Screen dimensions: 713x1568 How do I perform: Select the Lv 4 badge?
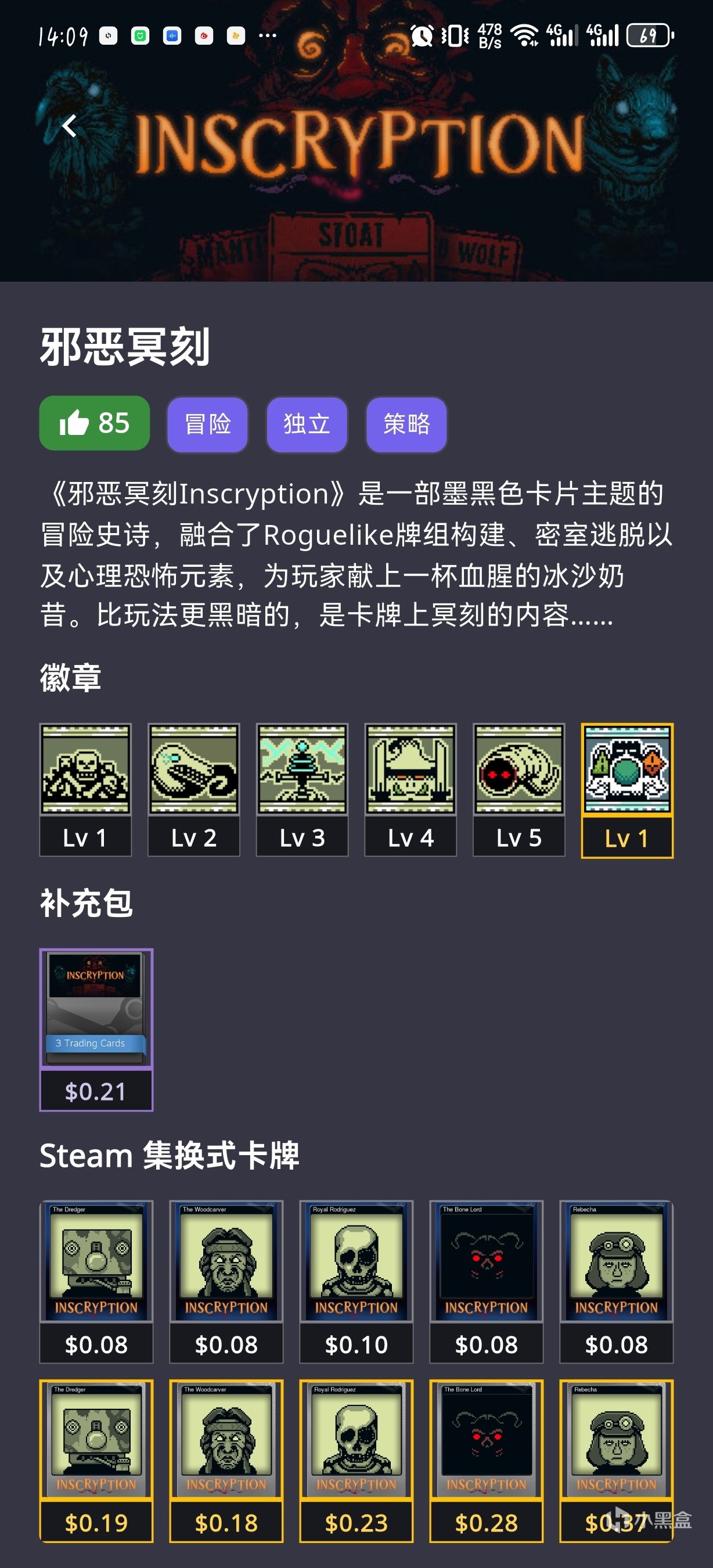tap(410, 789)
